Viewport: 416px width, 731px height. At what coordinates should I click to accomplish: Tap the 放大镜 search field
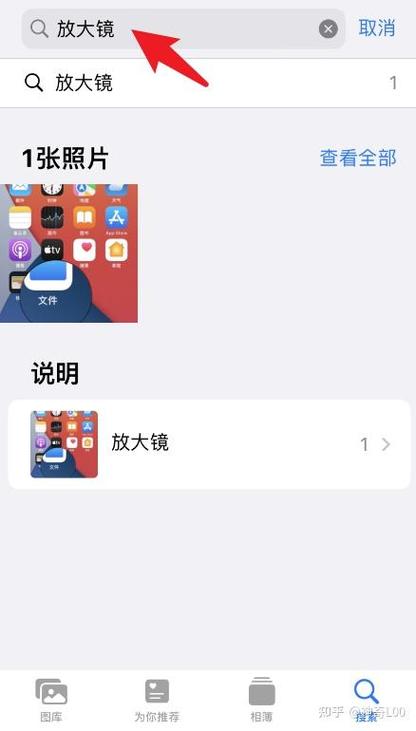183,29
